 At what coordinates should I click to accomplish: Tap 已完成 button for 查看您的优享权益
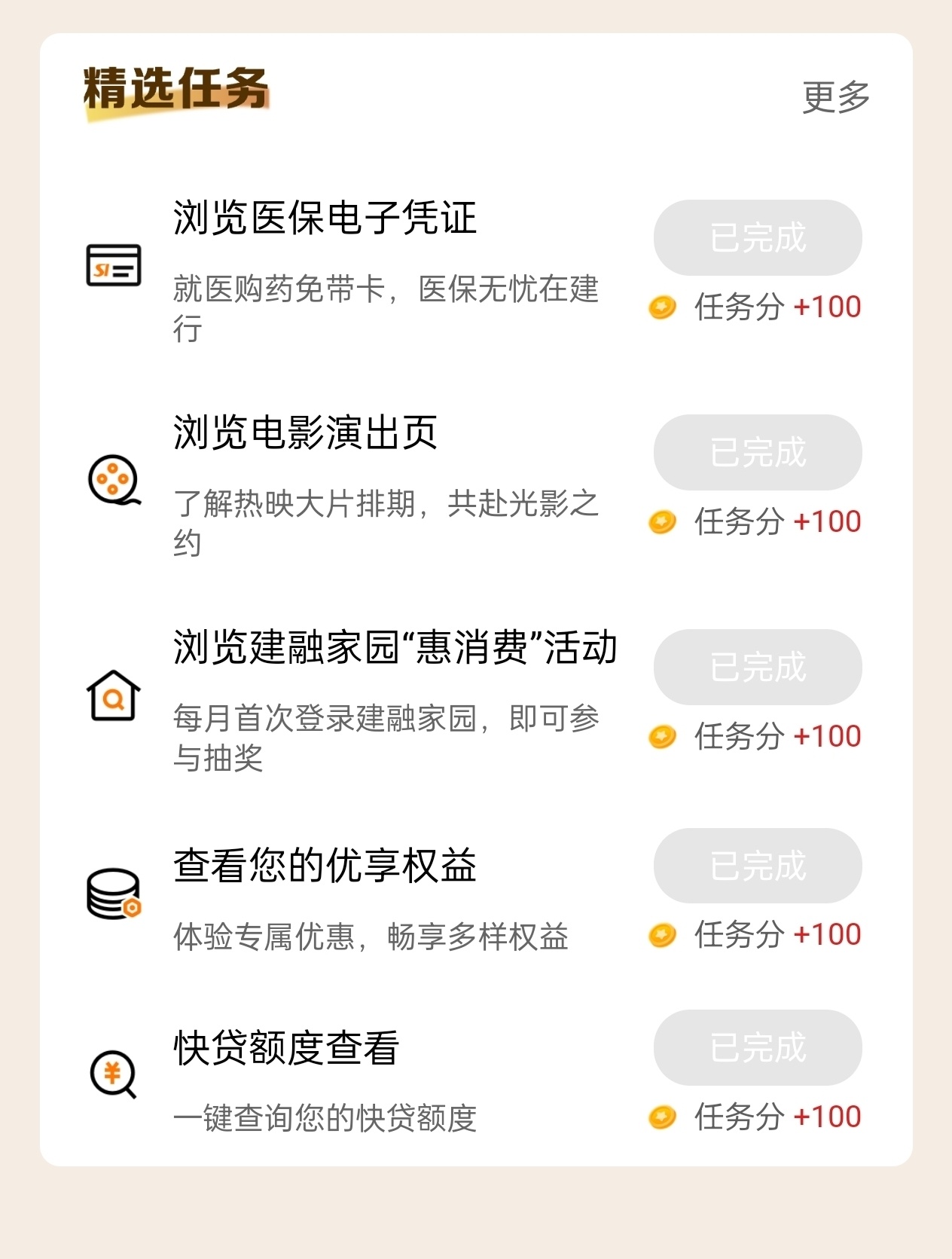click(757, 866)
